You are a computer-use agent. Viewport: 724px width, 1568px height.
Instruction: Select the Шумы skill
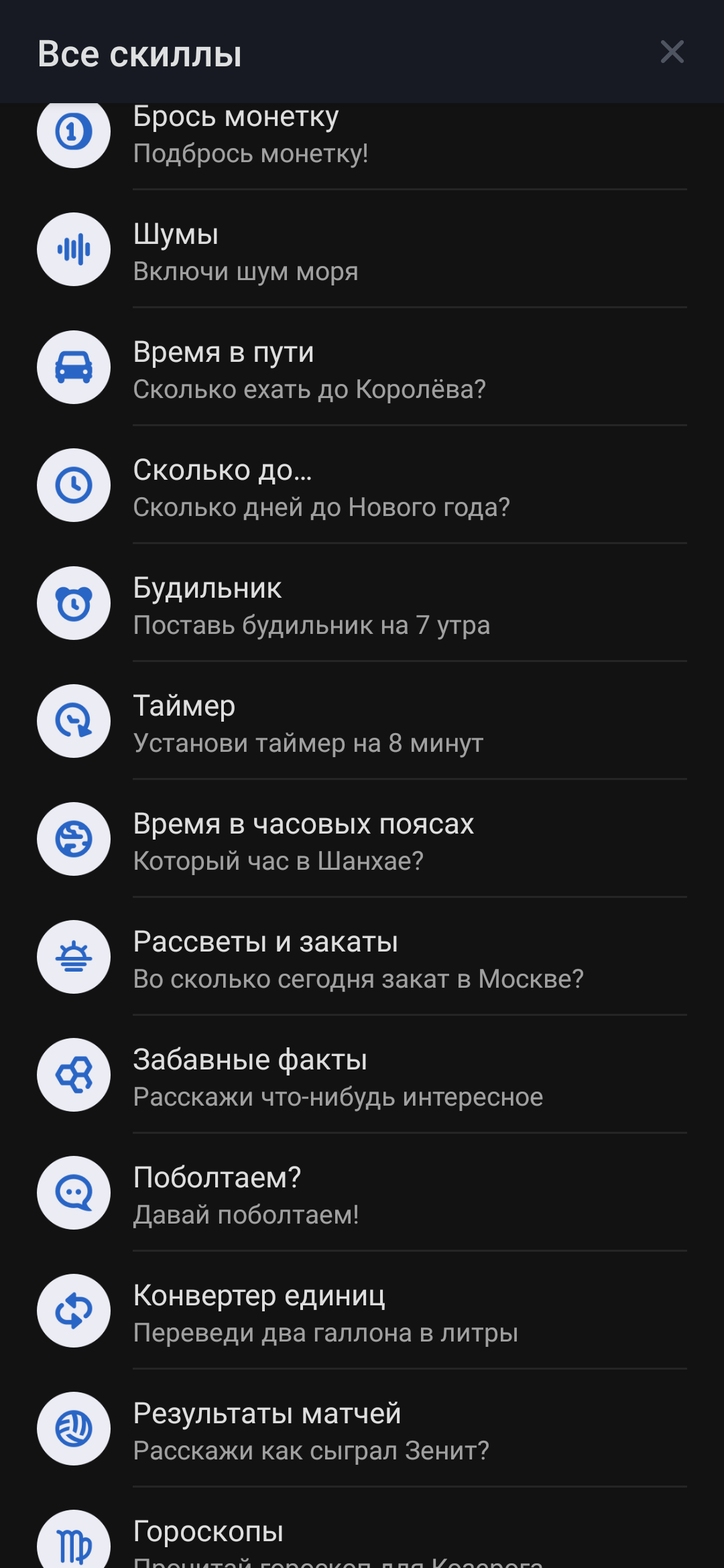pos(362,252)
